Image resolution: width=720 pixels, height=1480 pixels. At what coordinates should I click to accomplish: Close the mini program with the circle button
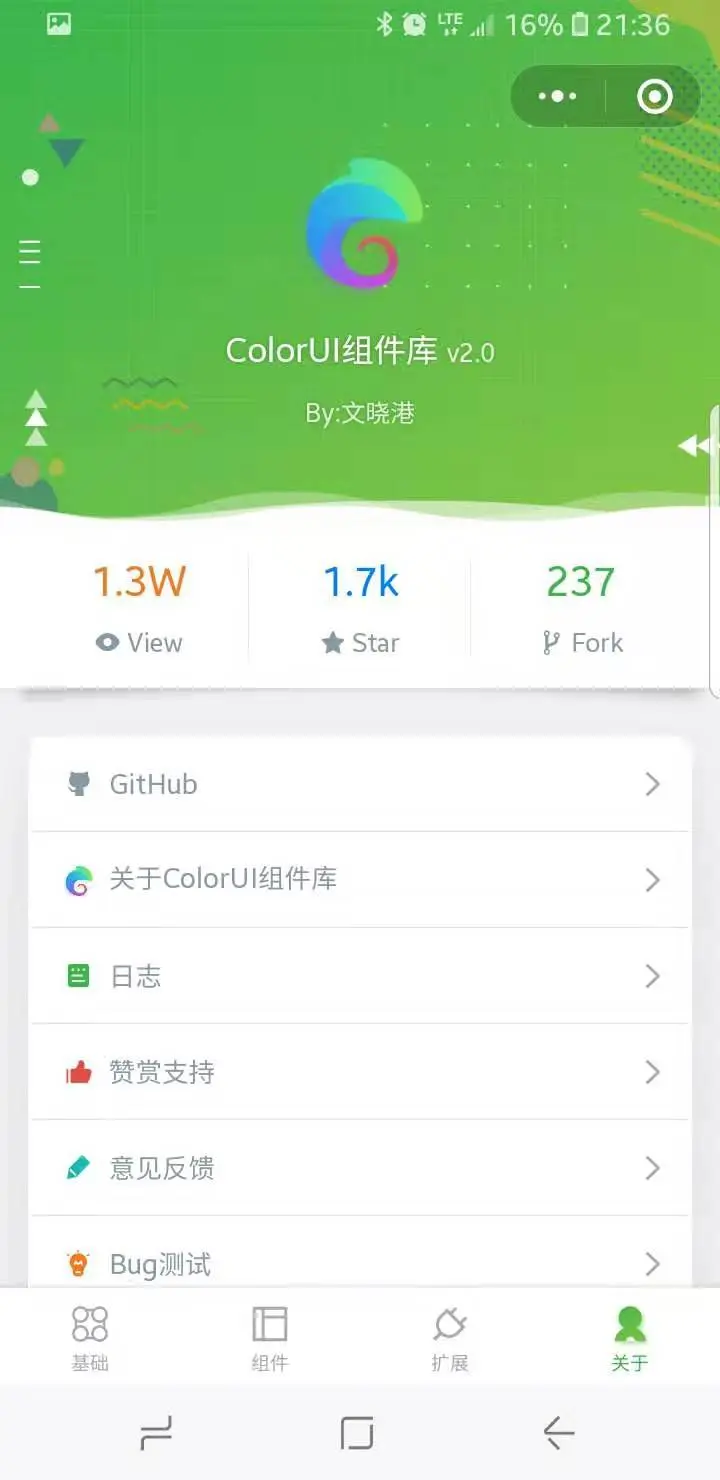(x=655, y=97)
